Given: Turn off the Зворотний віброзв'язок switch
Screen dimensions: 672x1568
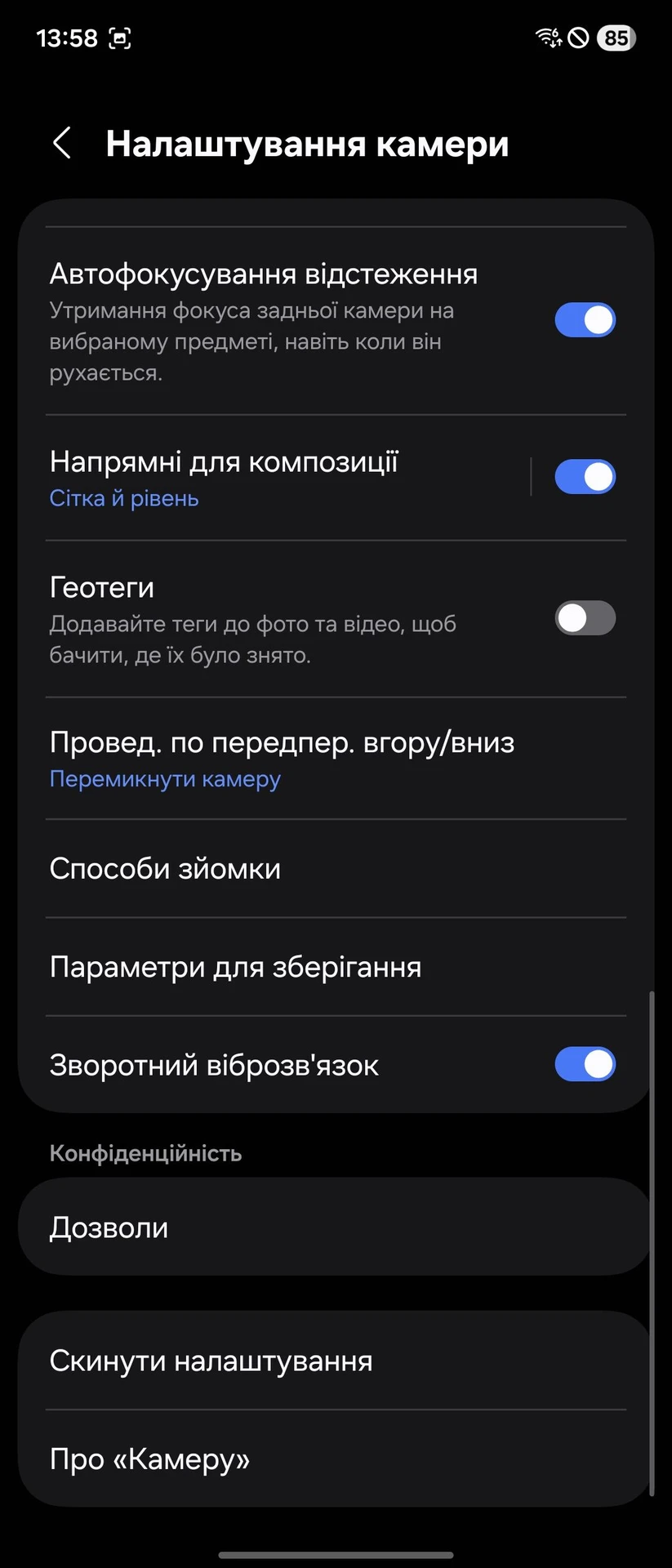Looking at the screenshot, I should (585, 1065).
